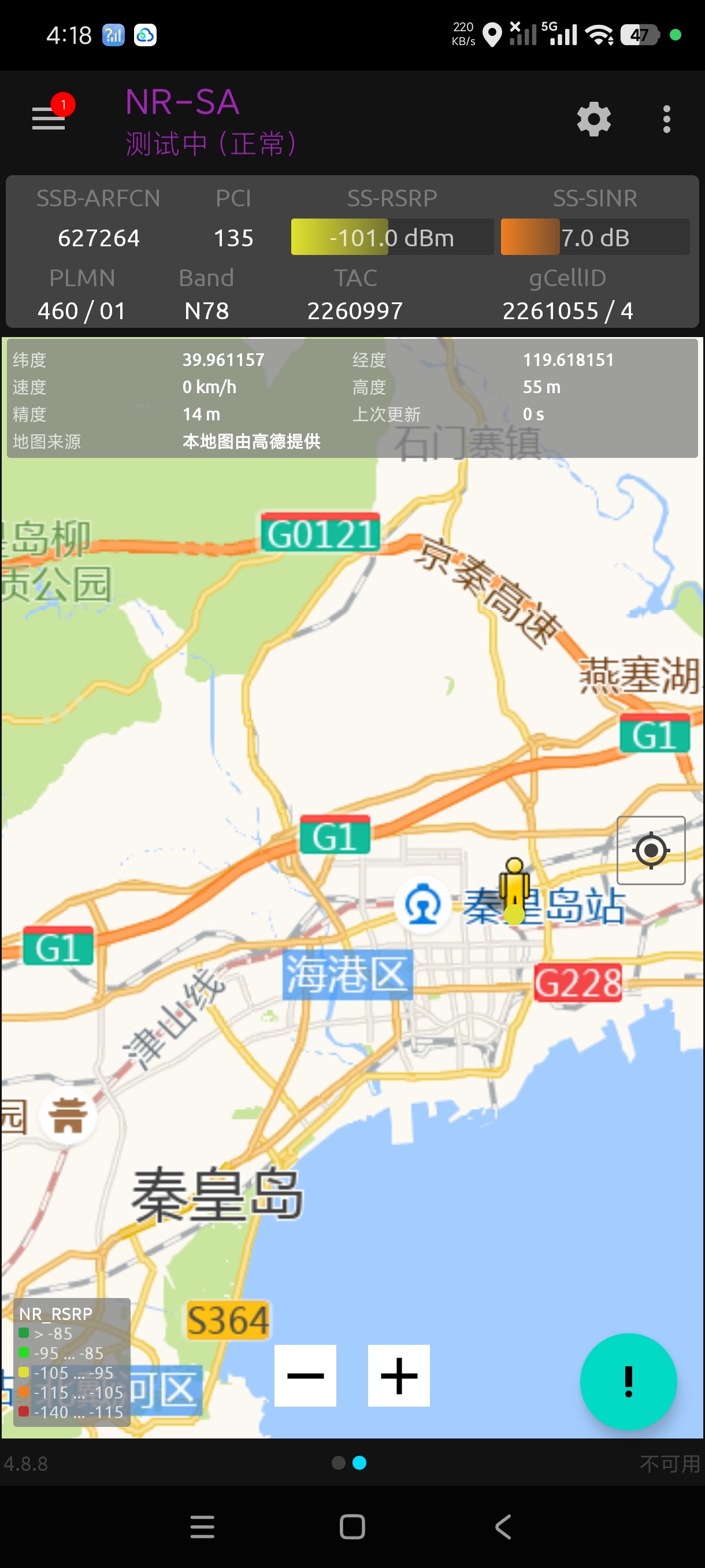
Task: Go back with system navigation arrow
Action: [502, 1526]
